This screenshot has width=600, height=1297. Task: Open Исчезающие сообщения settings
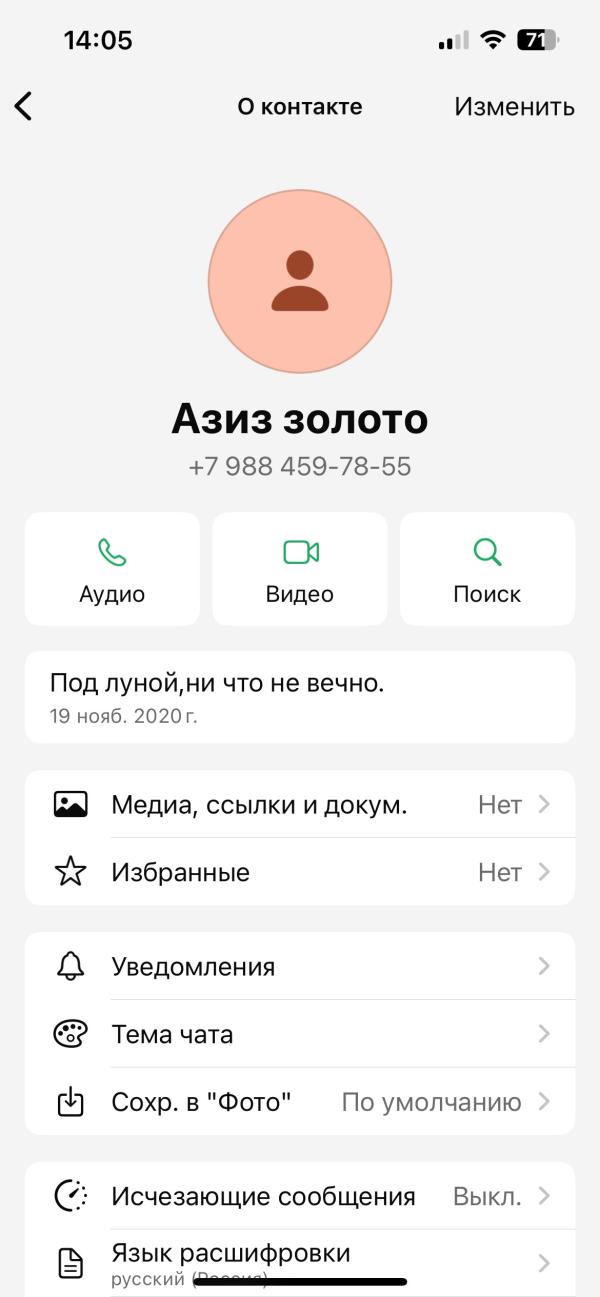pyautogui.click(x=300, y=1196)
